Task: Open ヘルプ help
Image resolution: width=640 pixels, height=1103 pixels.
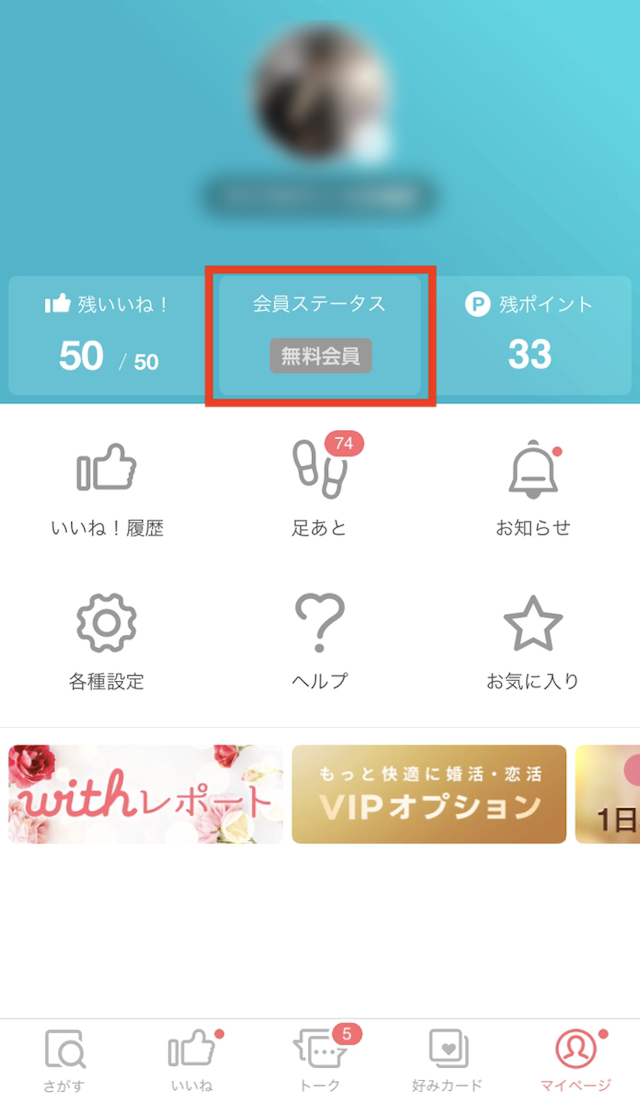Action: click(320, 640)
